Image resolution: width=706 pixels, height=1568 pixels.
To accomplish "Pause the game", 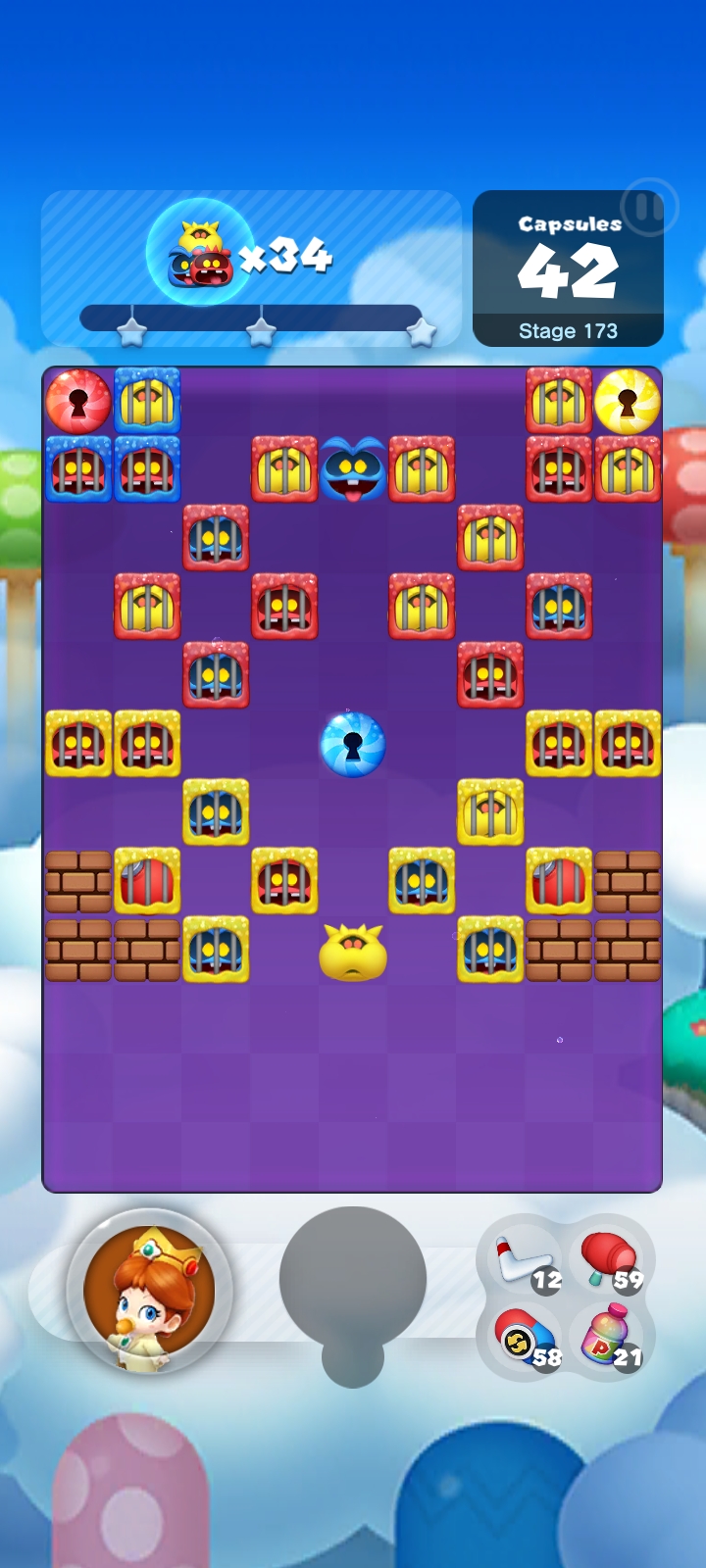I will [x=648, y=208].
